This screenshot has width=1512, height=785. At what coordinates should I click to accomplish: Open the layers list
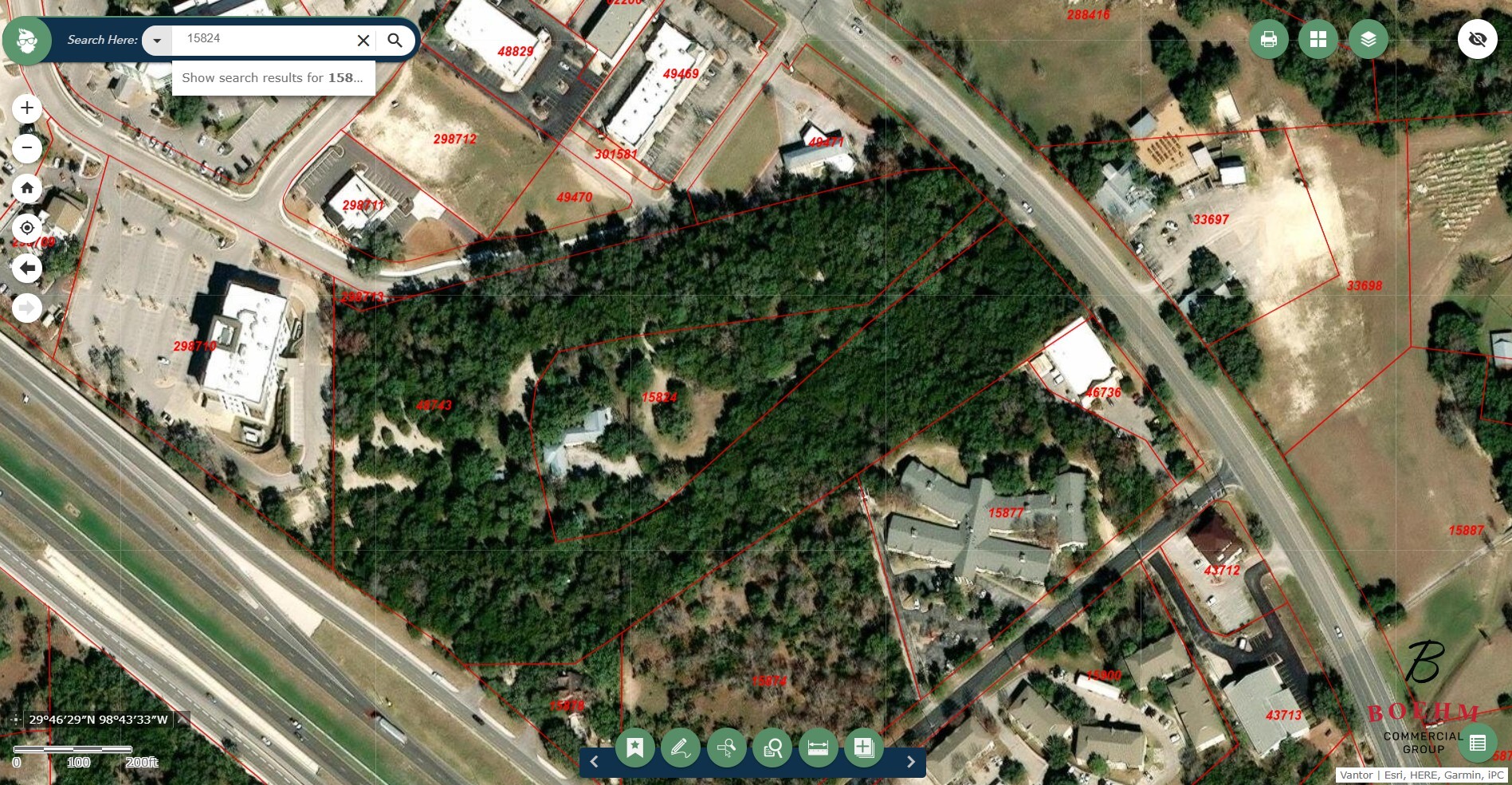pyautogui.click(x=1369, y=39)
